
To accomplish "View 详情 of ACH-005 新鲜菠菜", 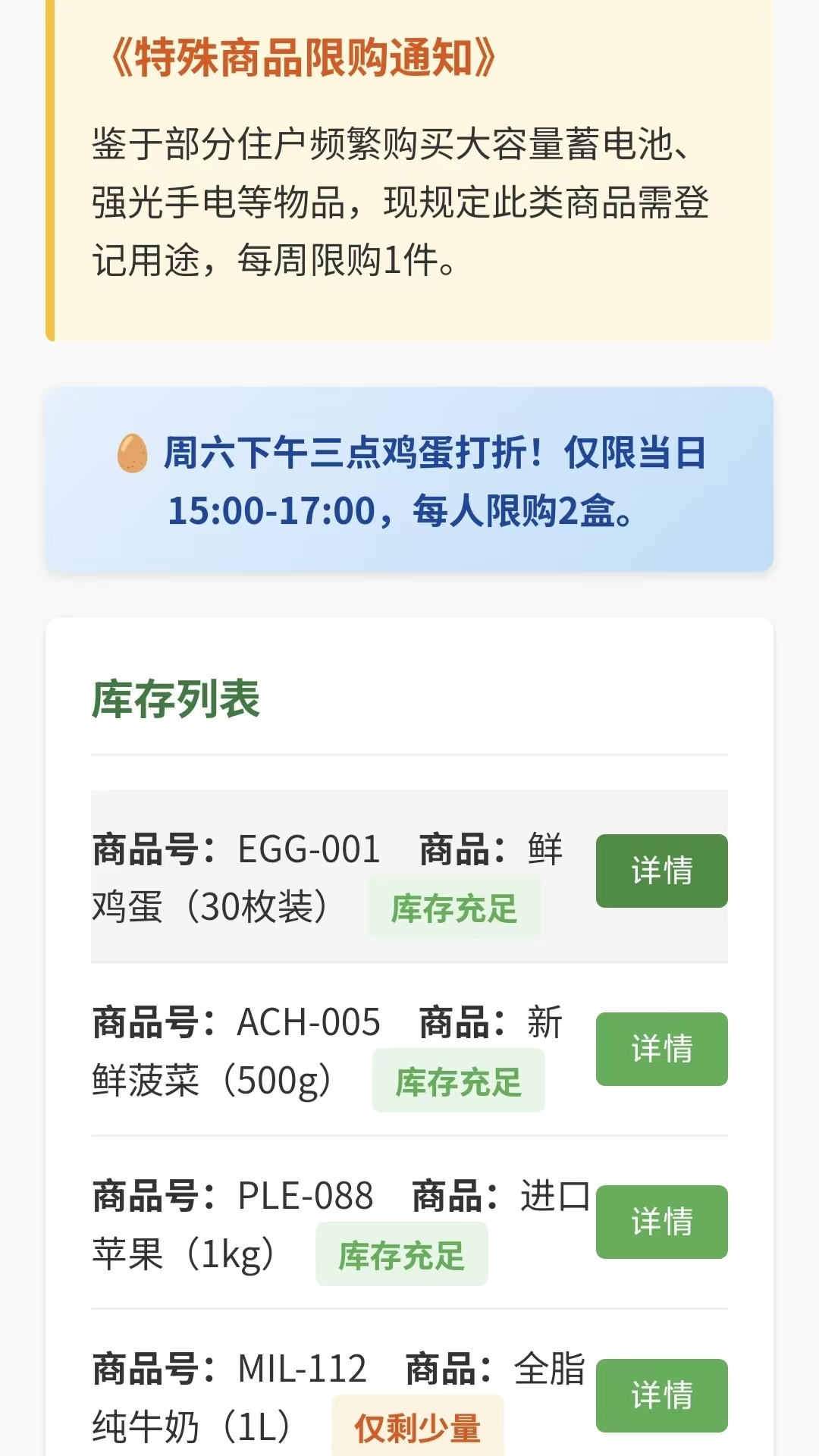I will (x=661, y=1049).
